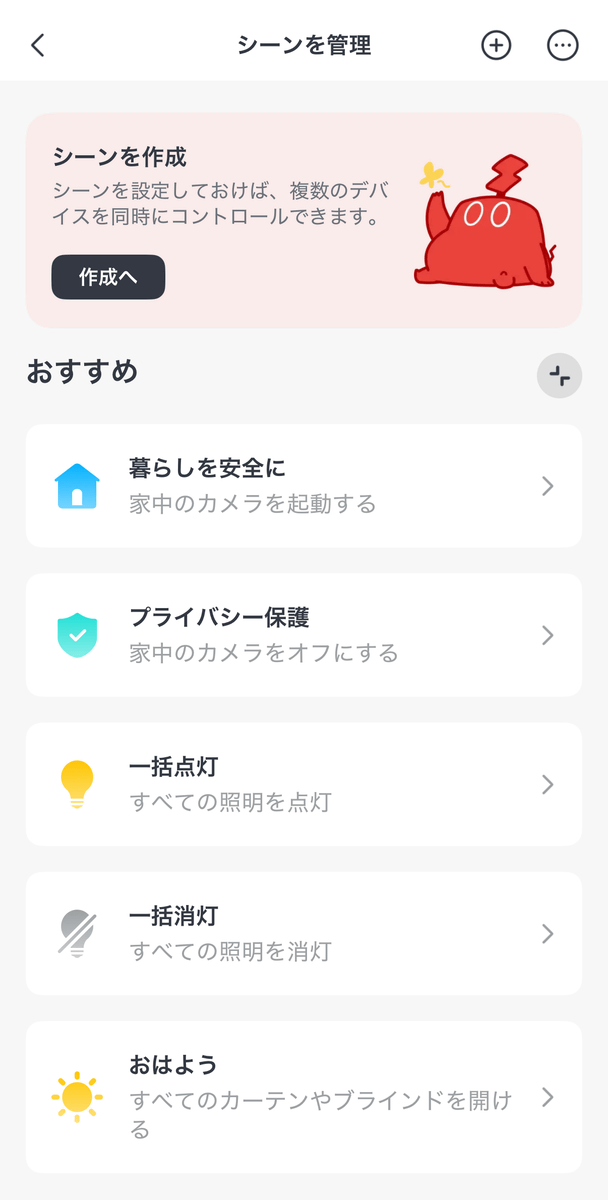
Task: Collapse the おすすめ section
Action: 559,376
